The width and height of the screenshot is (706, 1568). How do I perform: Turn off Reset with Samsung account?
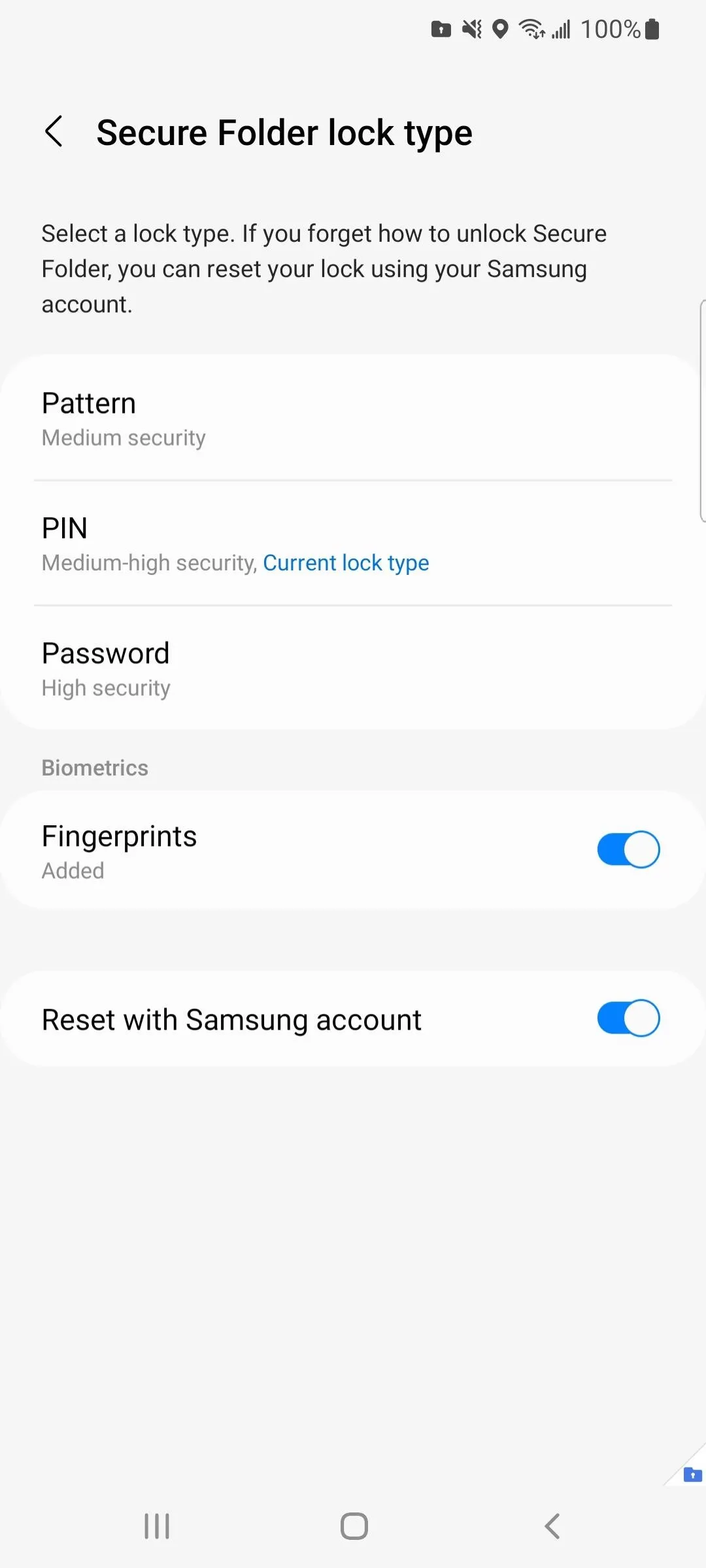coord(628,1018)
